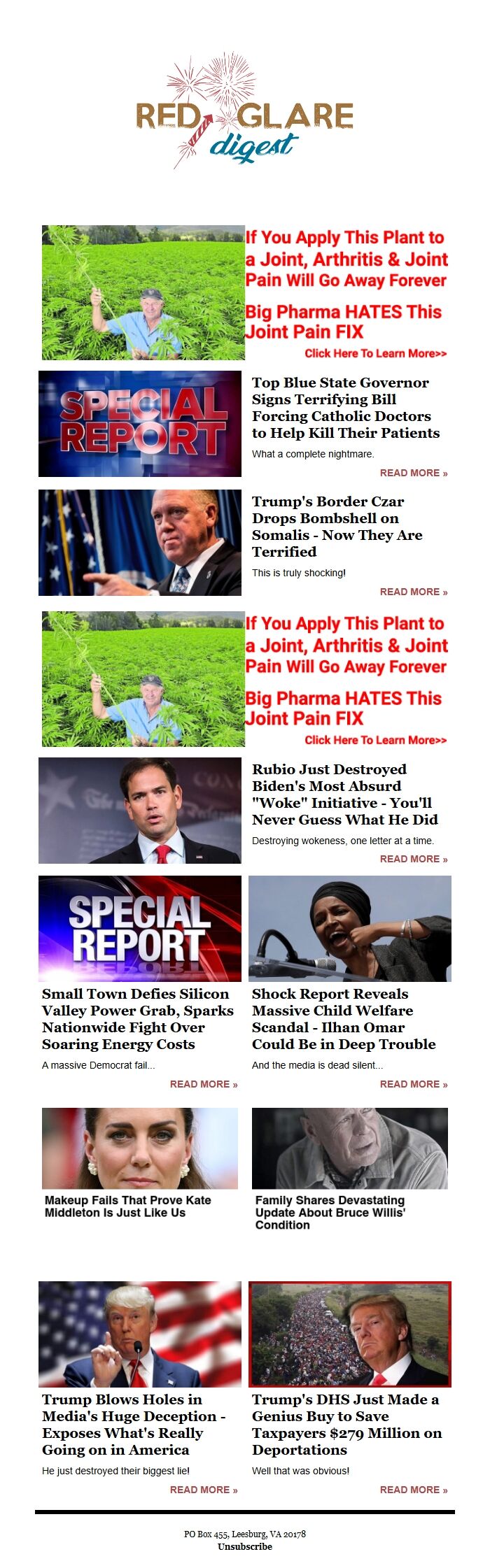Image resolution: width=490 pixels, height=1568 pixels.
Task: Read more on the Small Town energy costs story
Action: [203, 1084]
